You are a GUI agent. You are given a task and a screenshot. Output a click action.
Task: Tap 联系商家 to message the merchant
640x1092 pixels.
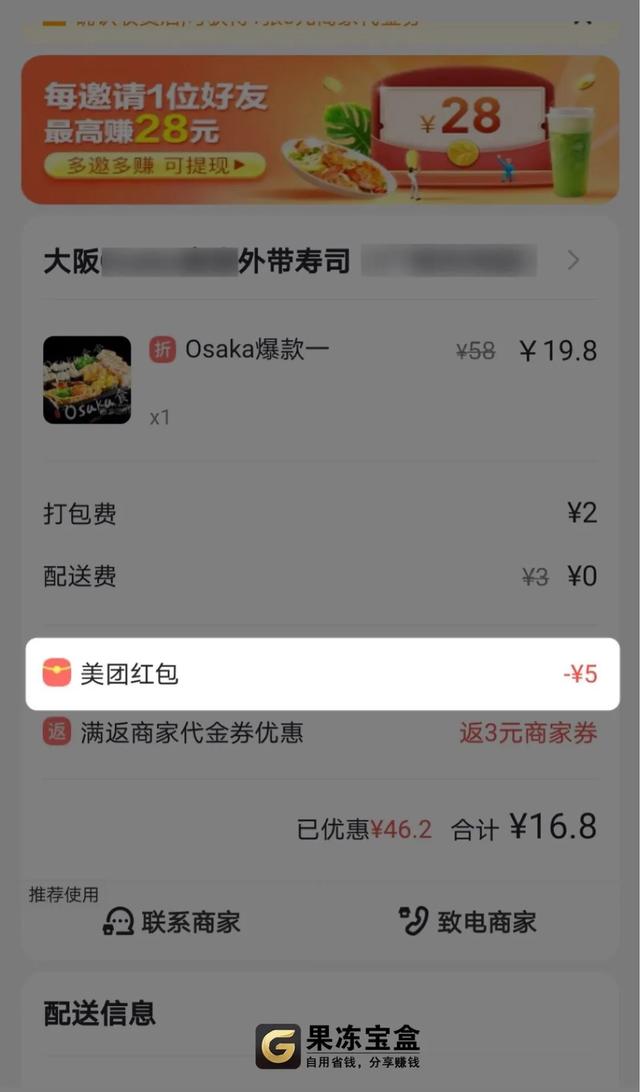tap(173, 921)
